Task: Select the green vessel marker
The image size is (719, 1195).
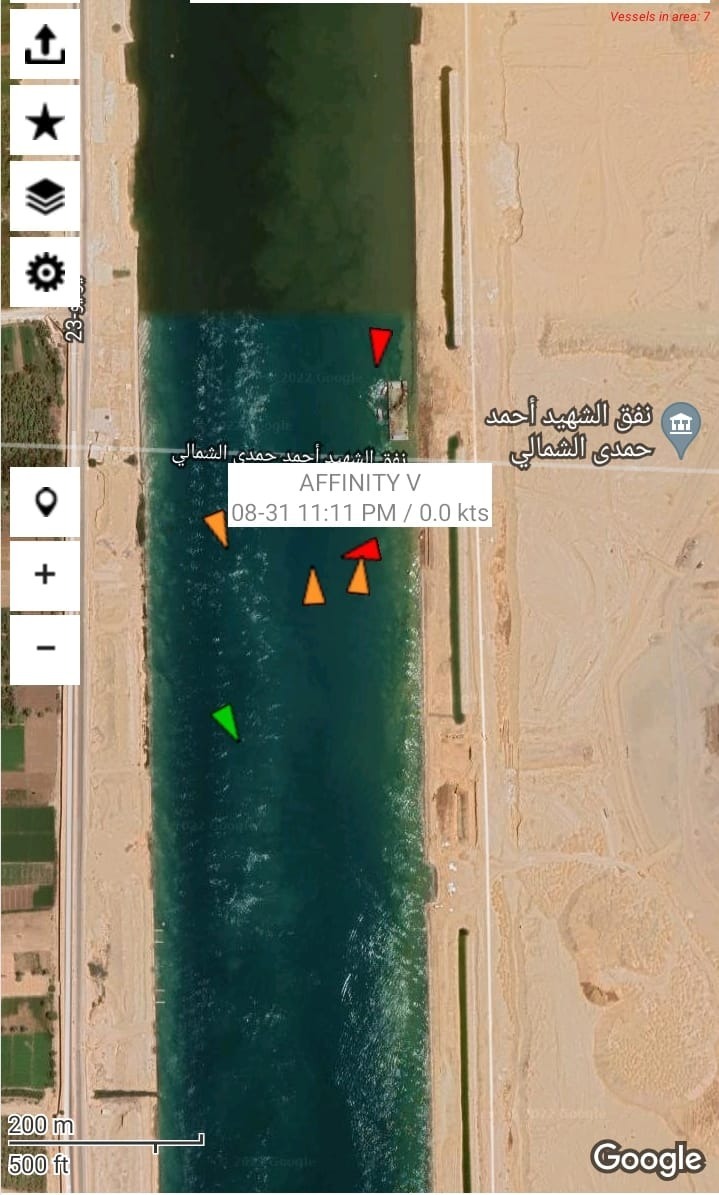Action: [x=226, y=721]
